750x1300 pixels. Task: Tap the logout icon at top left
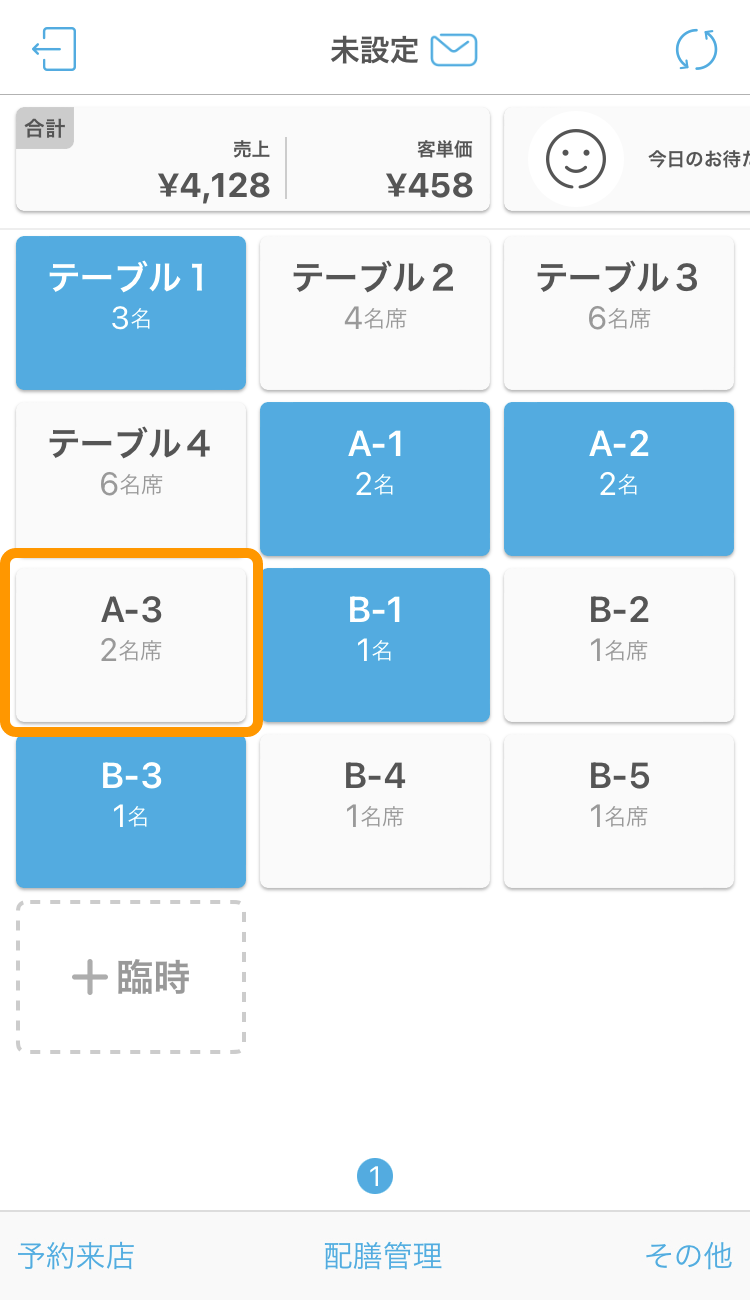tap(53, 49)
